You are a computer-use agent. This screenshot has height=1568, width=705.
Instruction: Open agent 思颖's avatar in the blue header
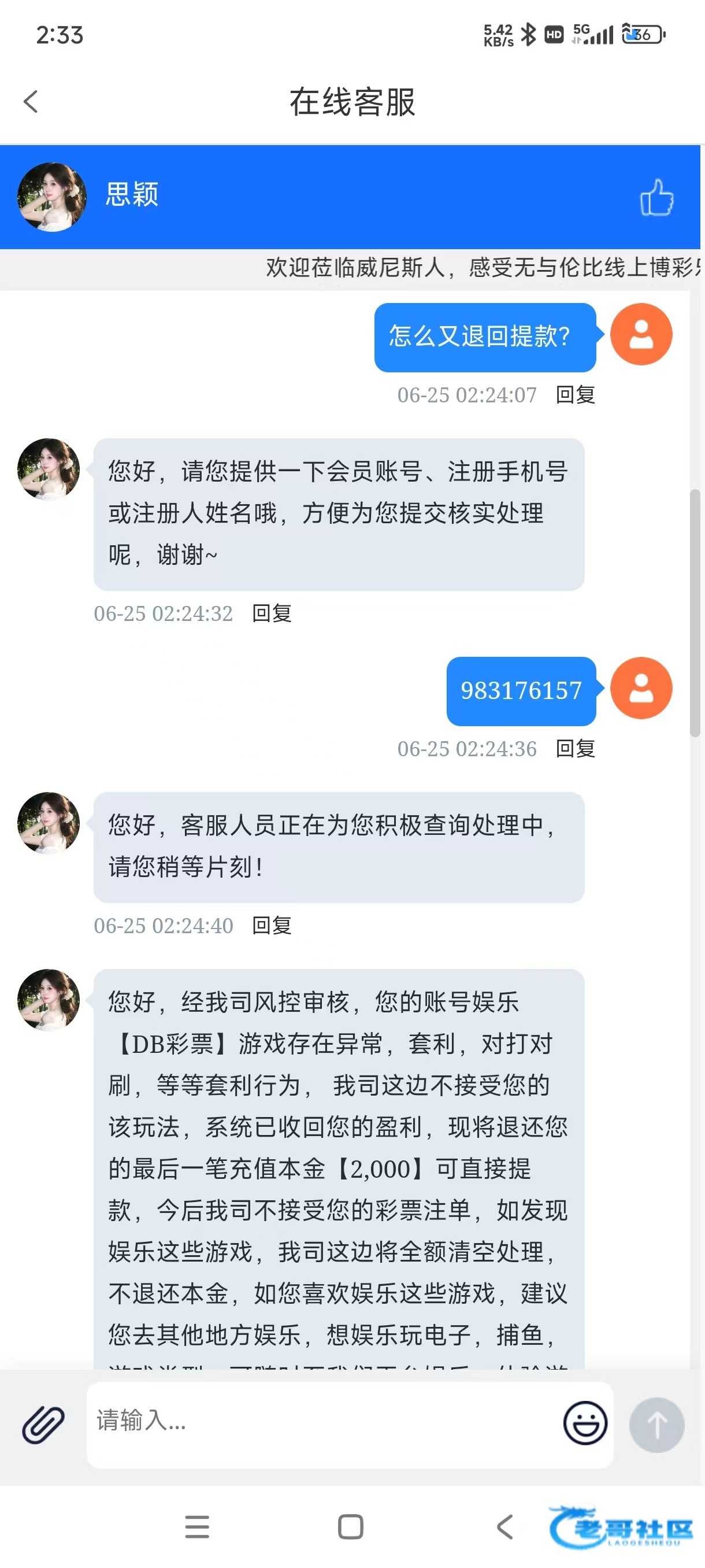click(x=51, y=197)
